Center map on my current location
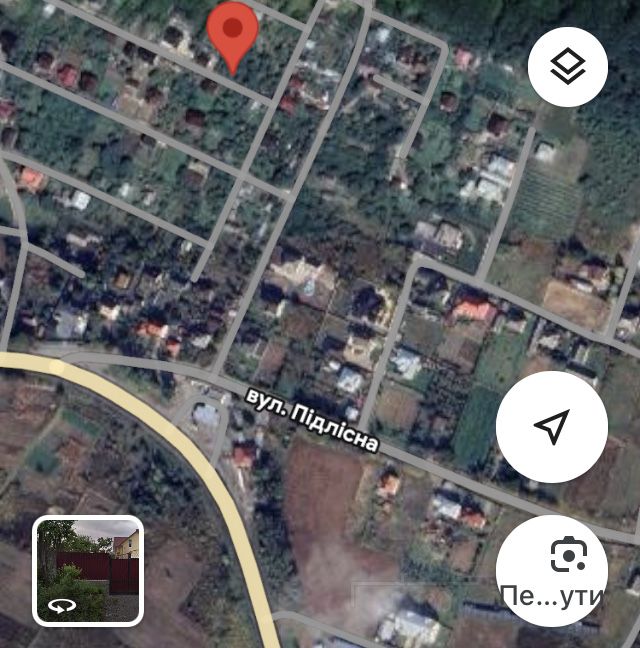The height and width of the screenshot is (648, 640). point(551,427)
